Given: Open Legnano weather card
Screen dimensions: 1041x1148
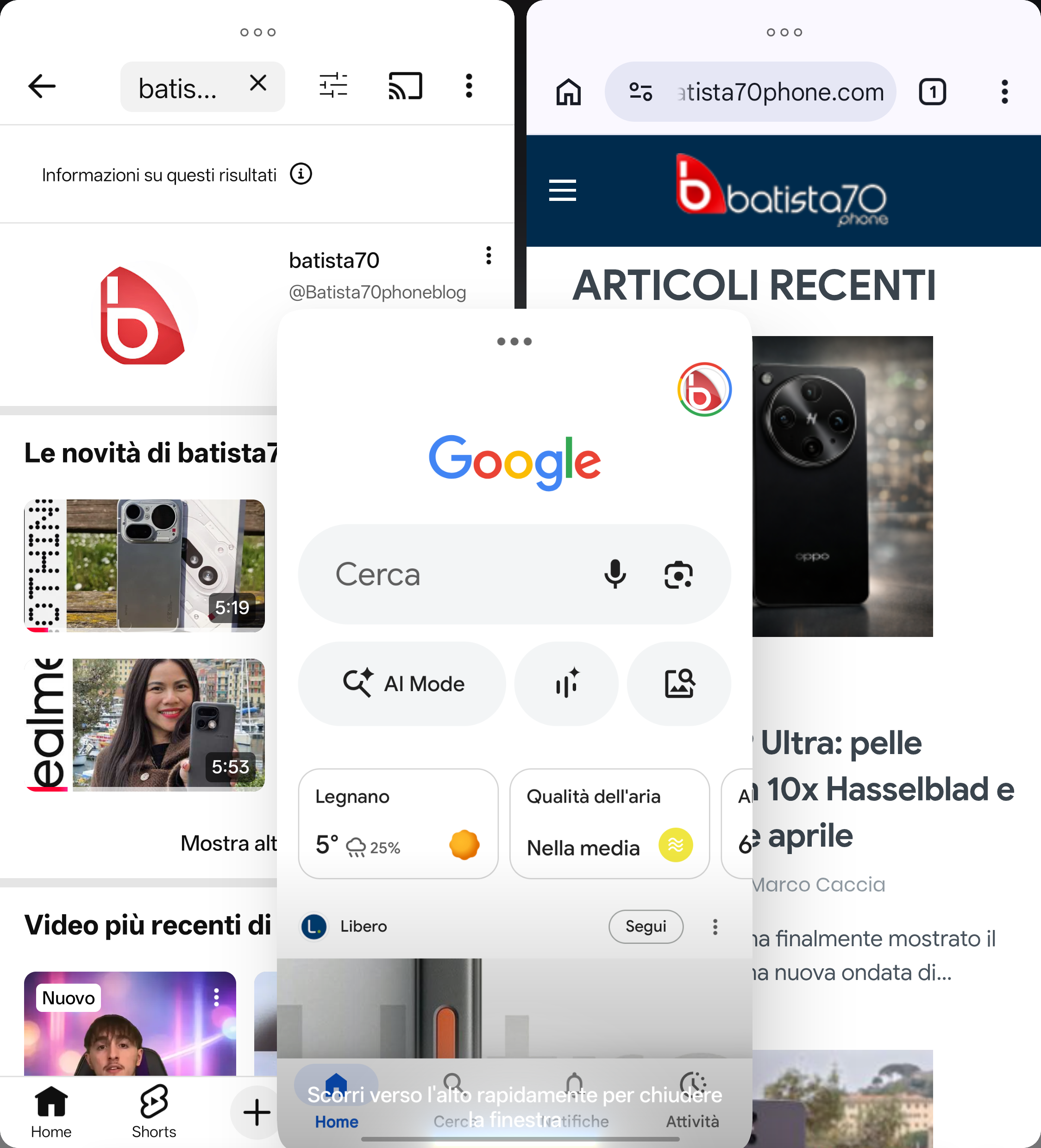Looking at the screenshot, I should click(398, 823).
